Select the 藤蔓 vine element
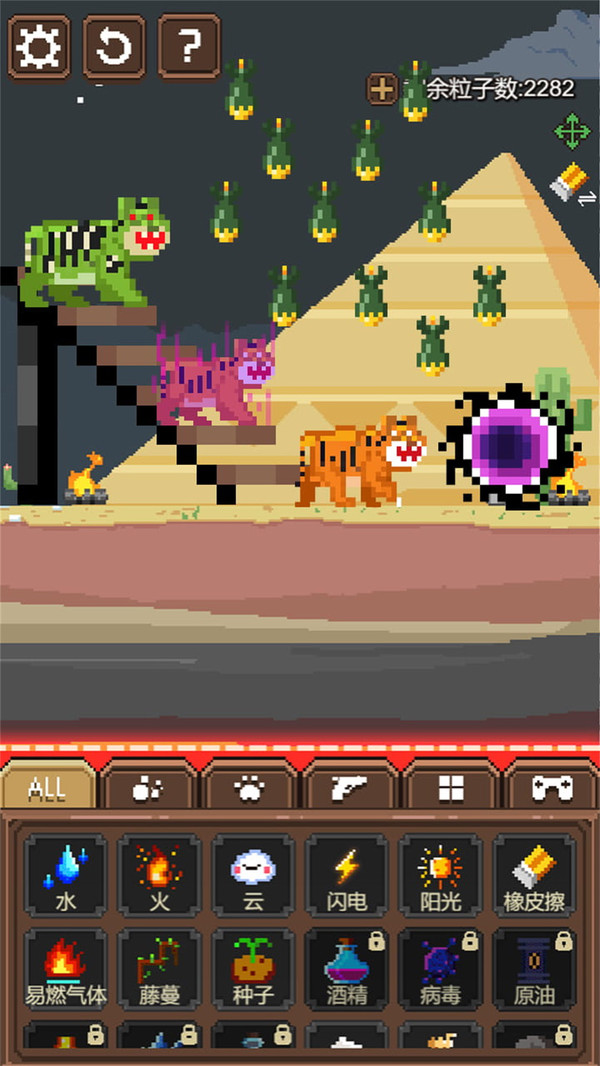 (160, 970)
